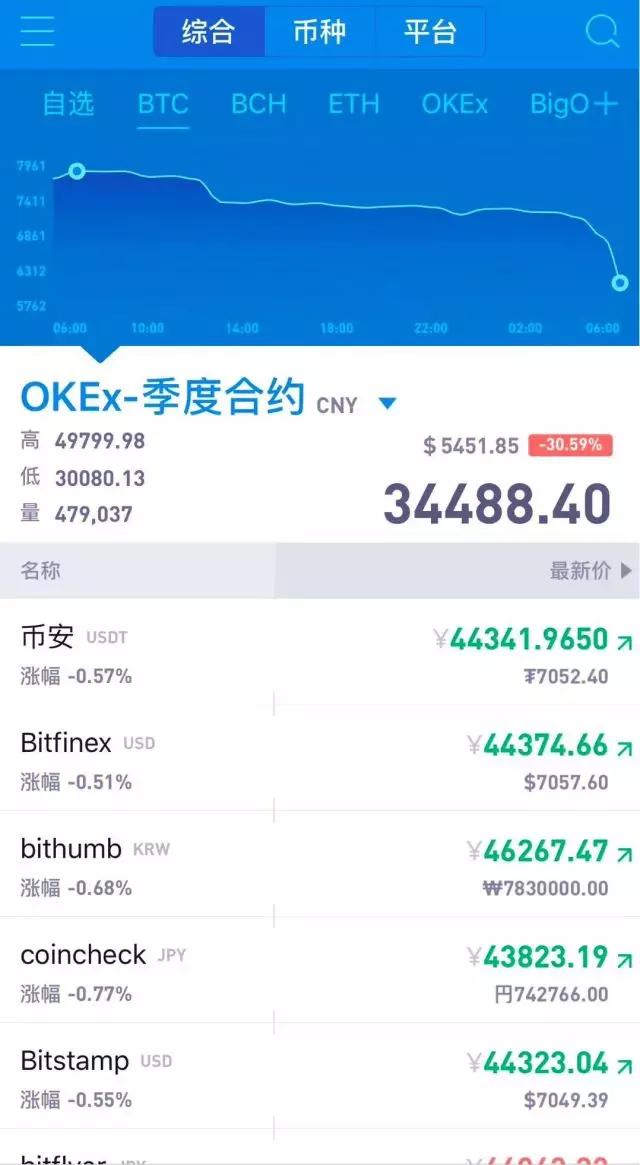Open the Bitstamp USD row
640x1165 pixels.
coord(320,1076)
